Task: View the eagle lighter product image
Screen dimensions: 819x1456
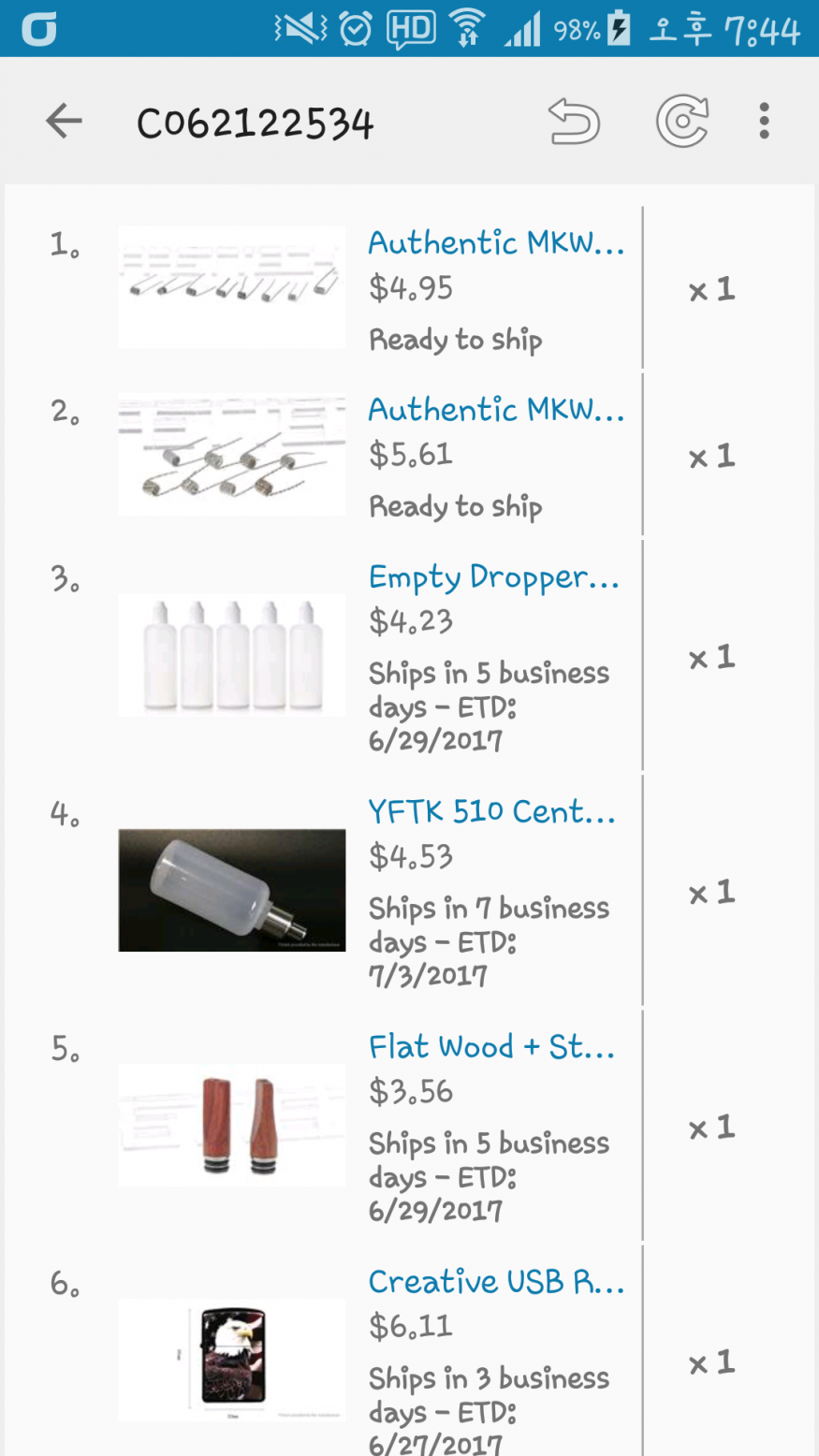Action: [231, 1360]
